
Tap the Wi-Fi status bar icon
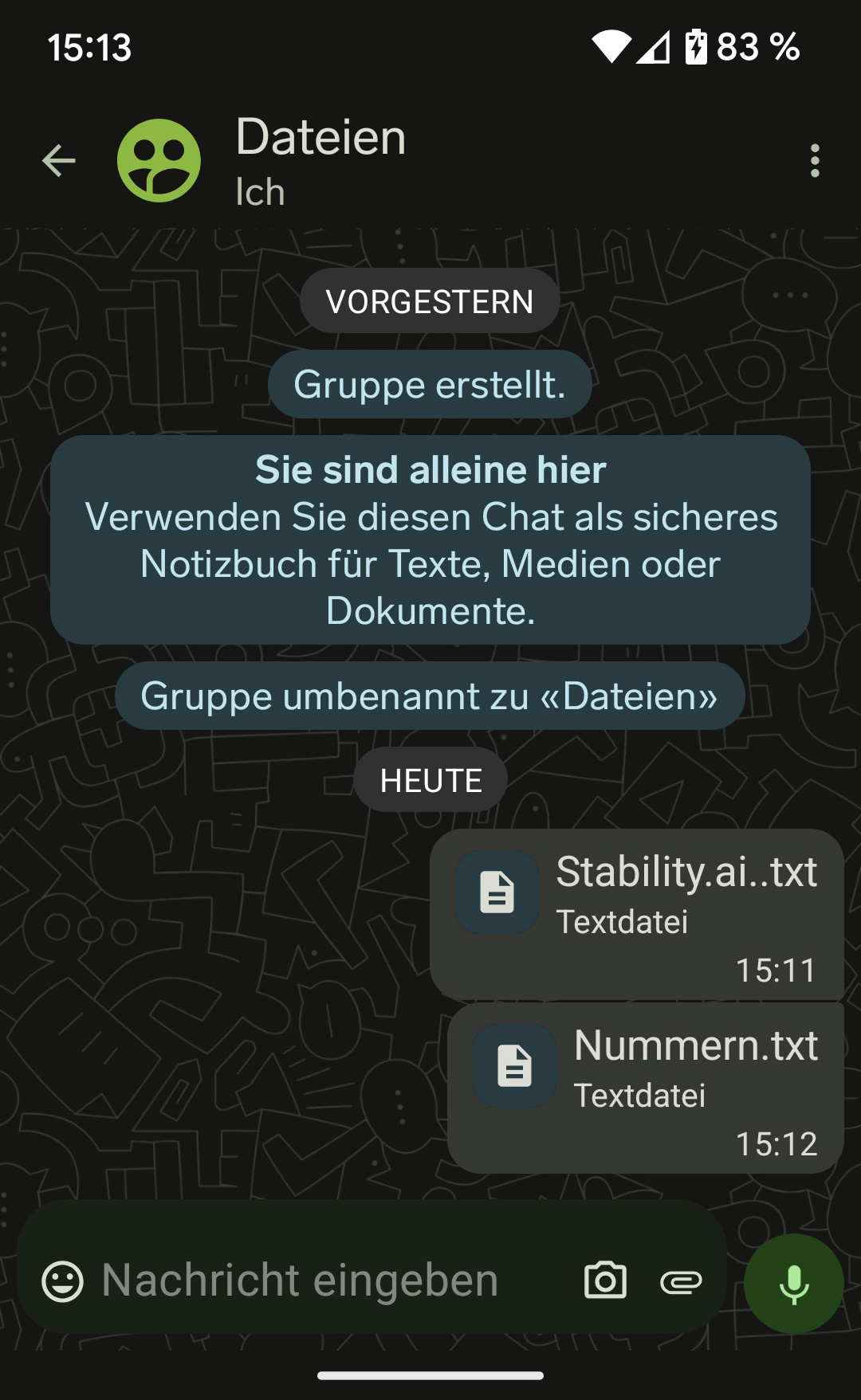[x=611, y=48]
